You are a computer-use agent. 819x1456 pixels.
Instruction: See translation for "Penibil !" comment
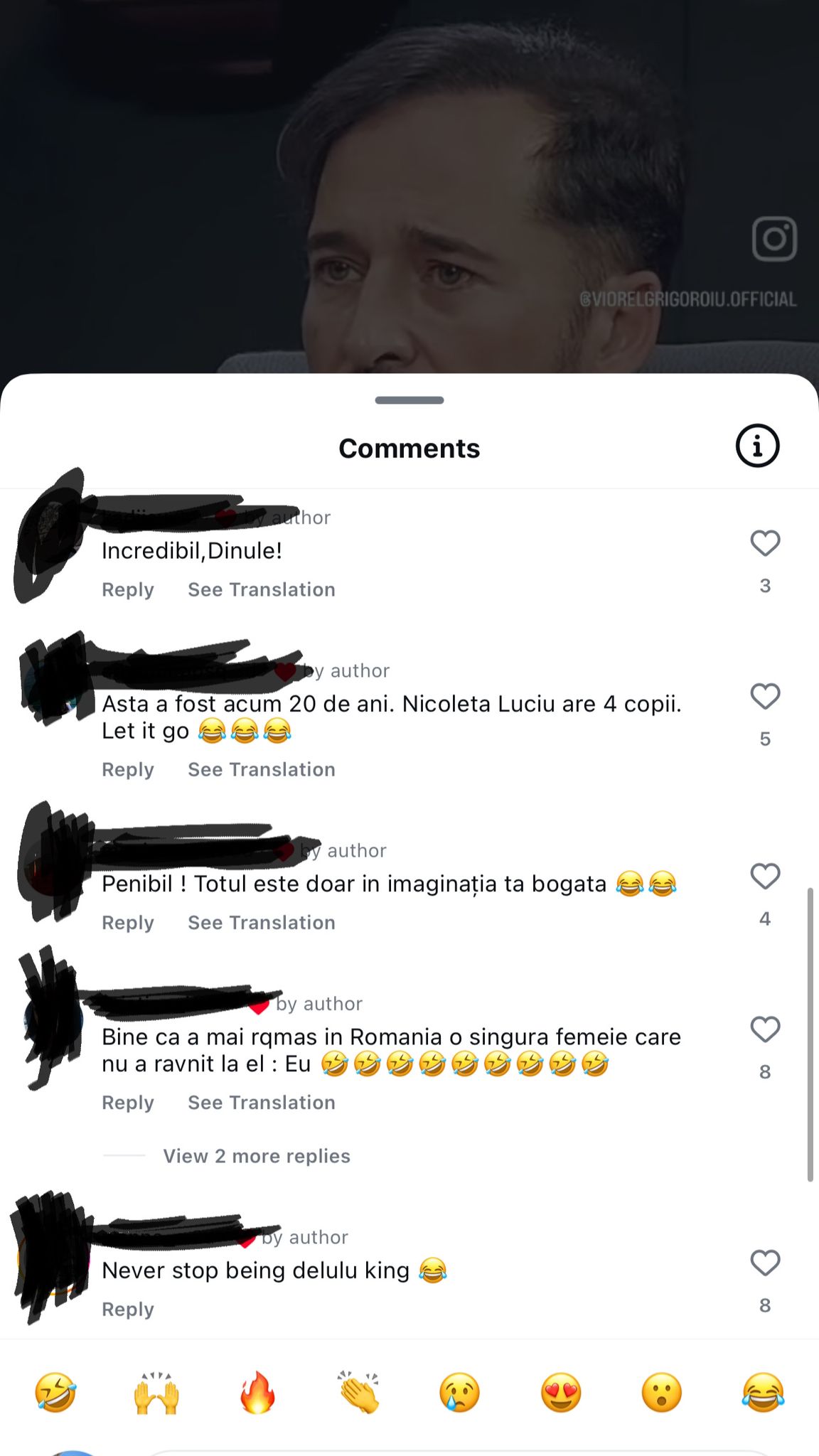pyautogui.click(x=261, y=922)
